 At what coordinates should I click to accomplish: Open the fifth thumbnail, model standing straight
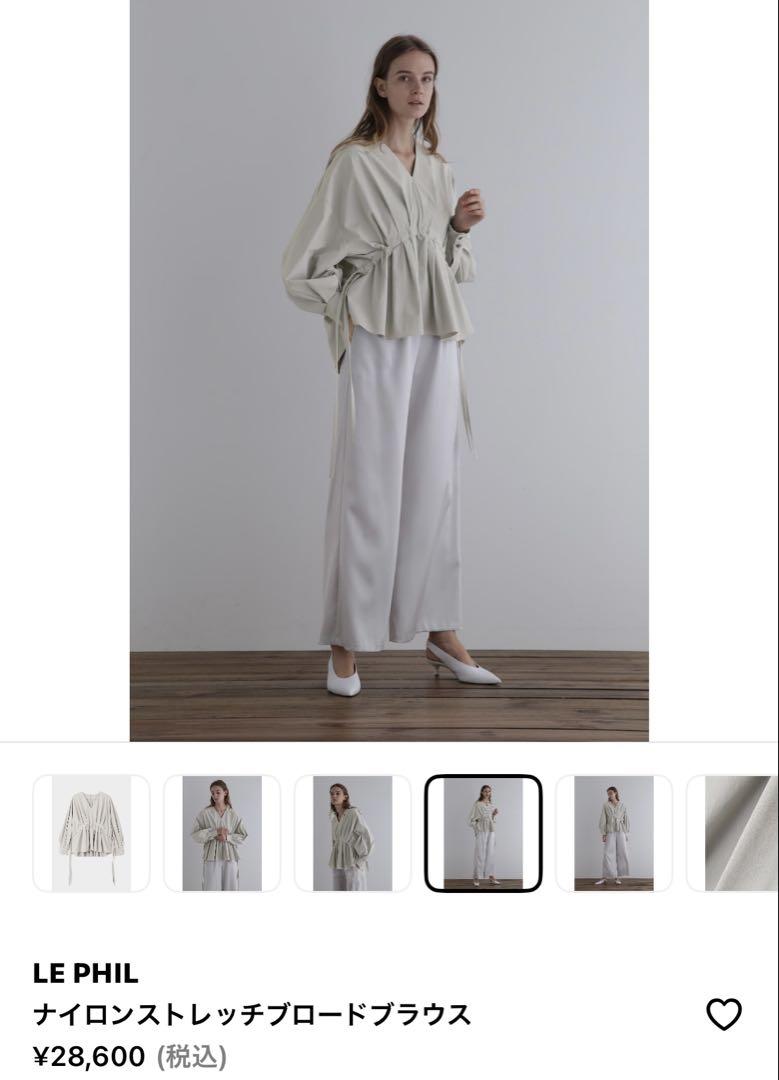click(614, 833)
